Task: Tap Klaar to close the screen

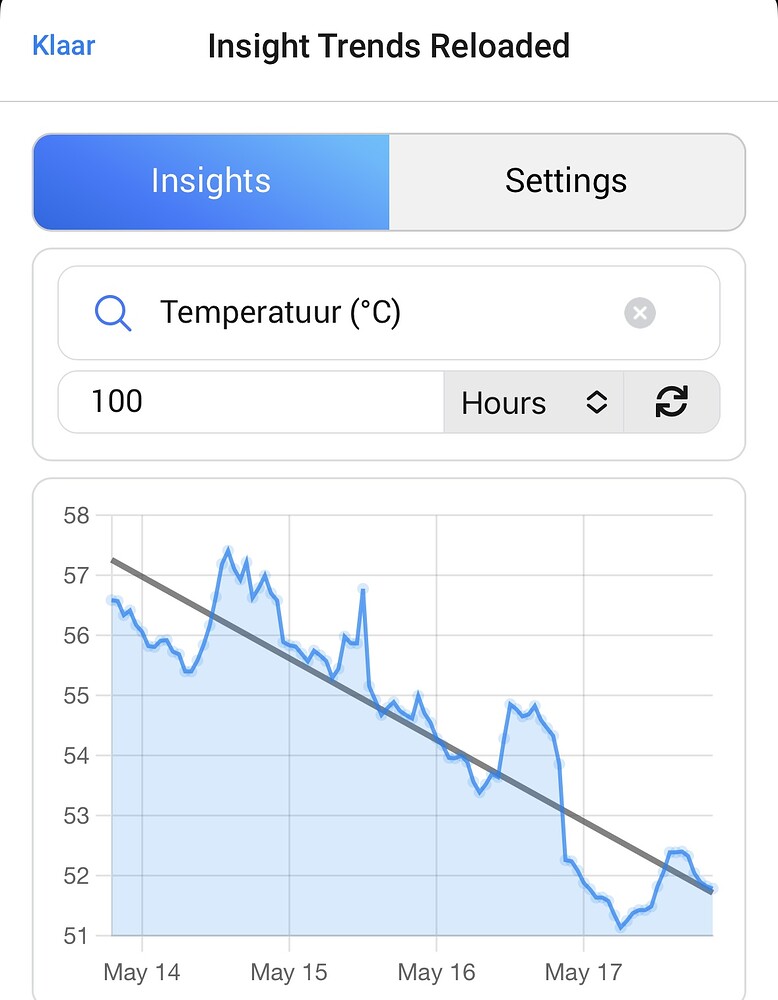Action: pos(64,46)
